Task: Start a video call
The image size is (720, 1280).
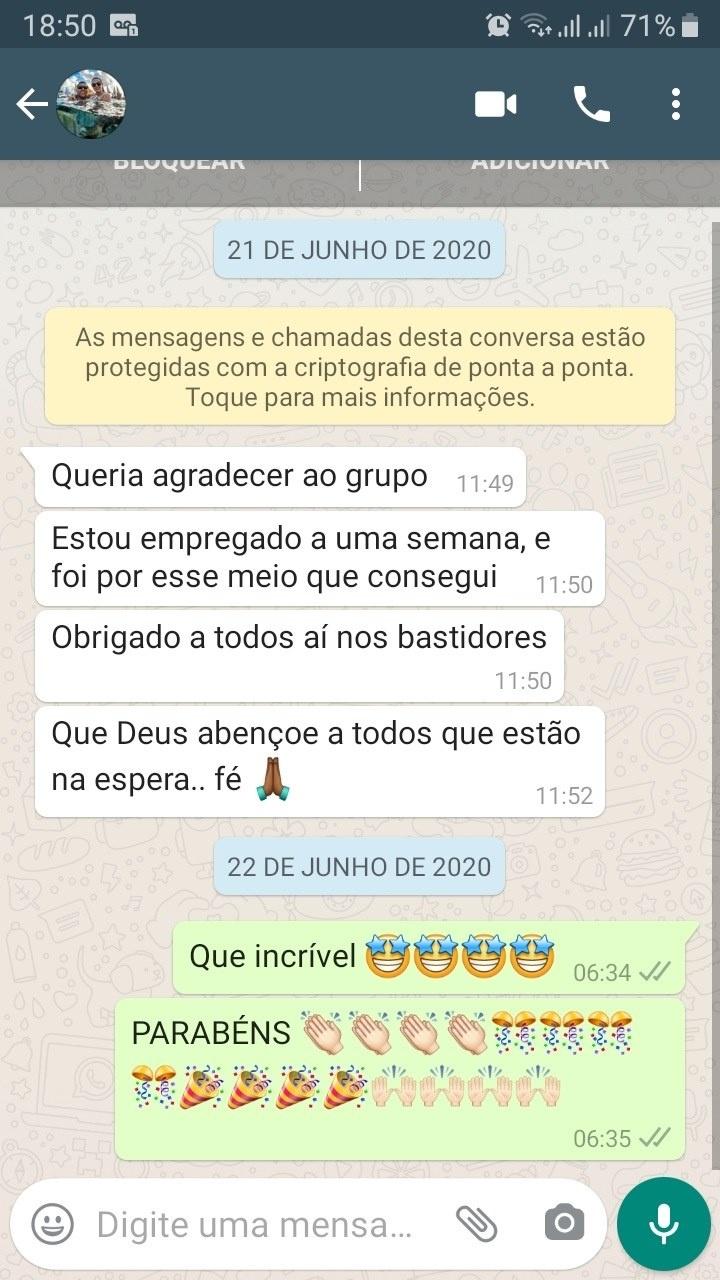Action: 495,104
